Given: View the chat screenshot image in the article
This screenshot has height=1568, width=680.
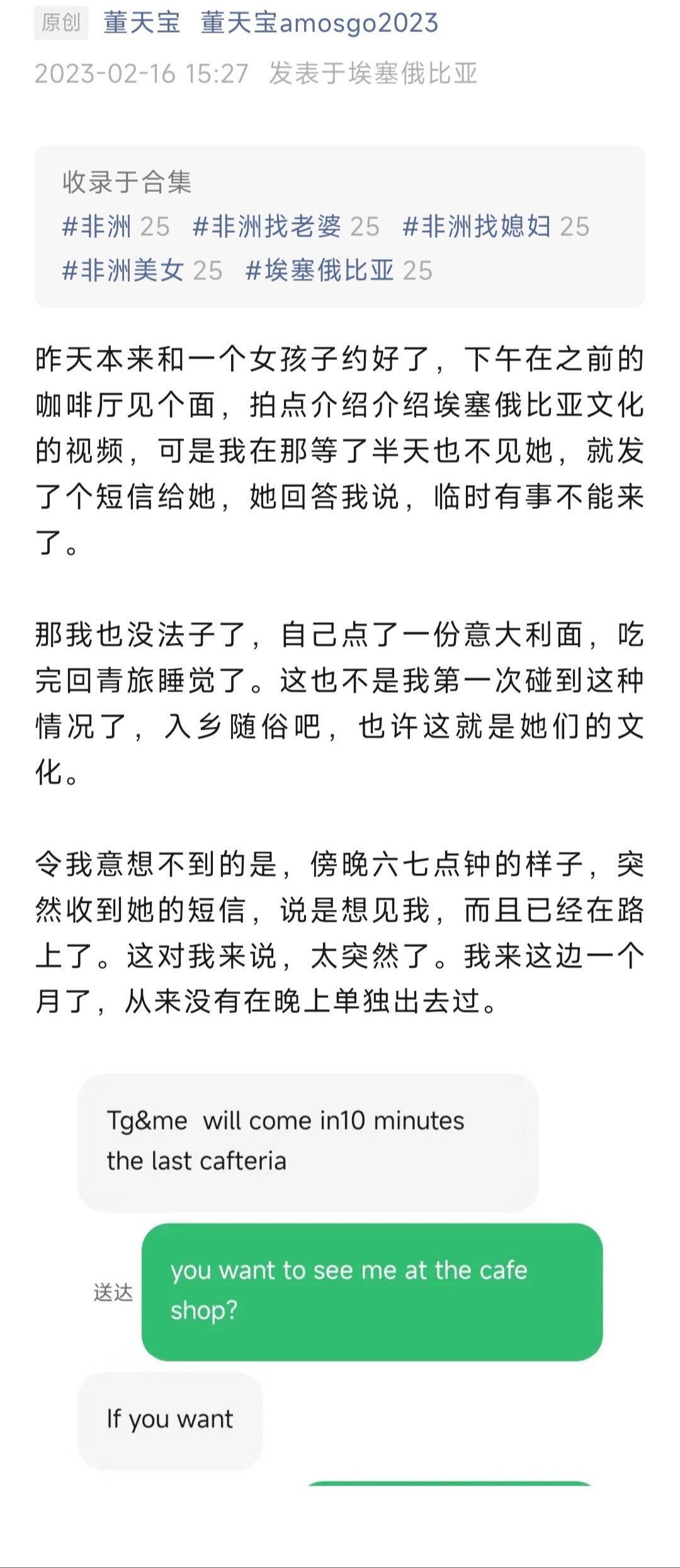Looking at the screenshot, I should tap(340, 1277).
